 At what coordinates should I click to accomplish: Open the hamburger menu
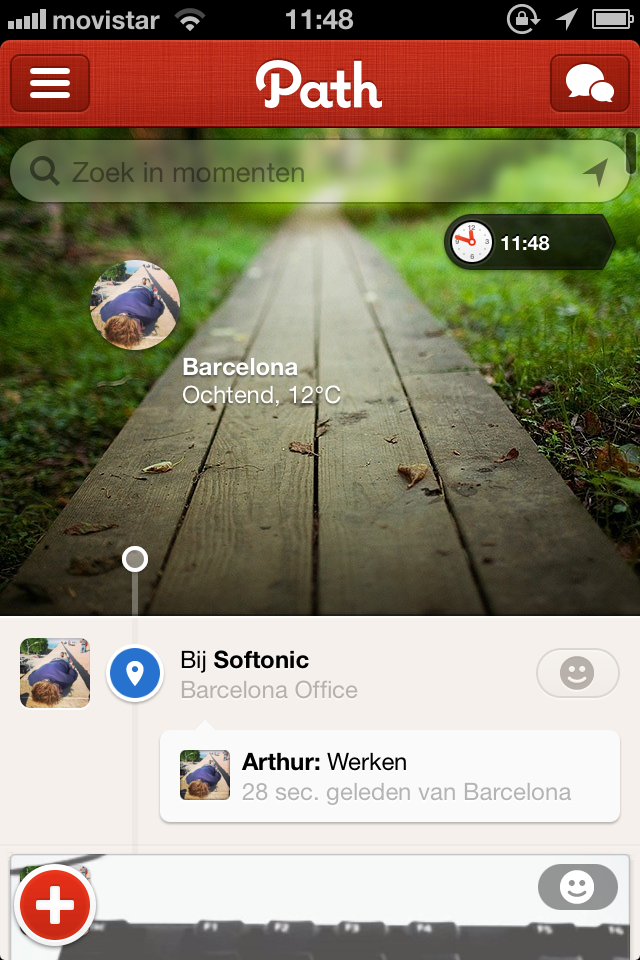(x=50, y=83)
